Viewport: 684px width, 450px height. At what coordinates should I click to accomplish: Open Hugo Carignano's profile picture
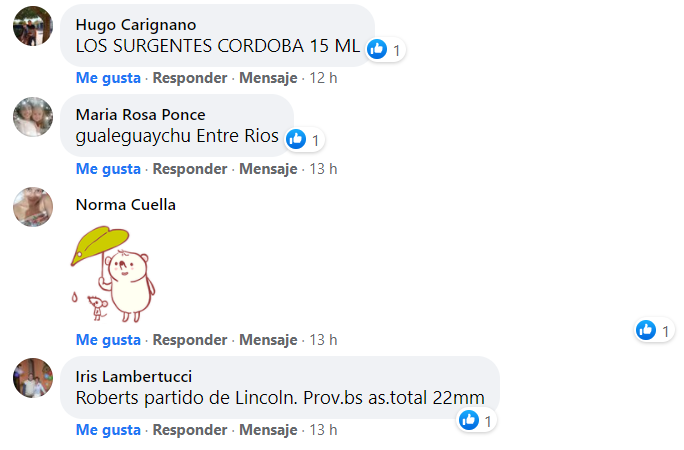tap(33, 26)
